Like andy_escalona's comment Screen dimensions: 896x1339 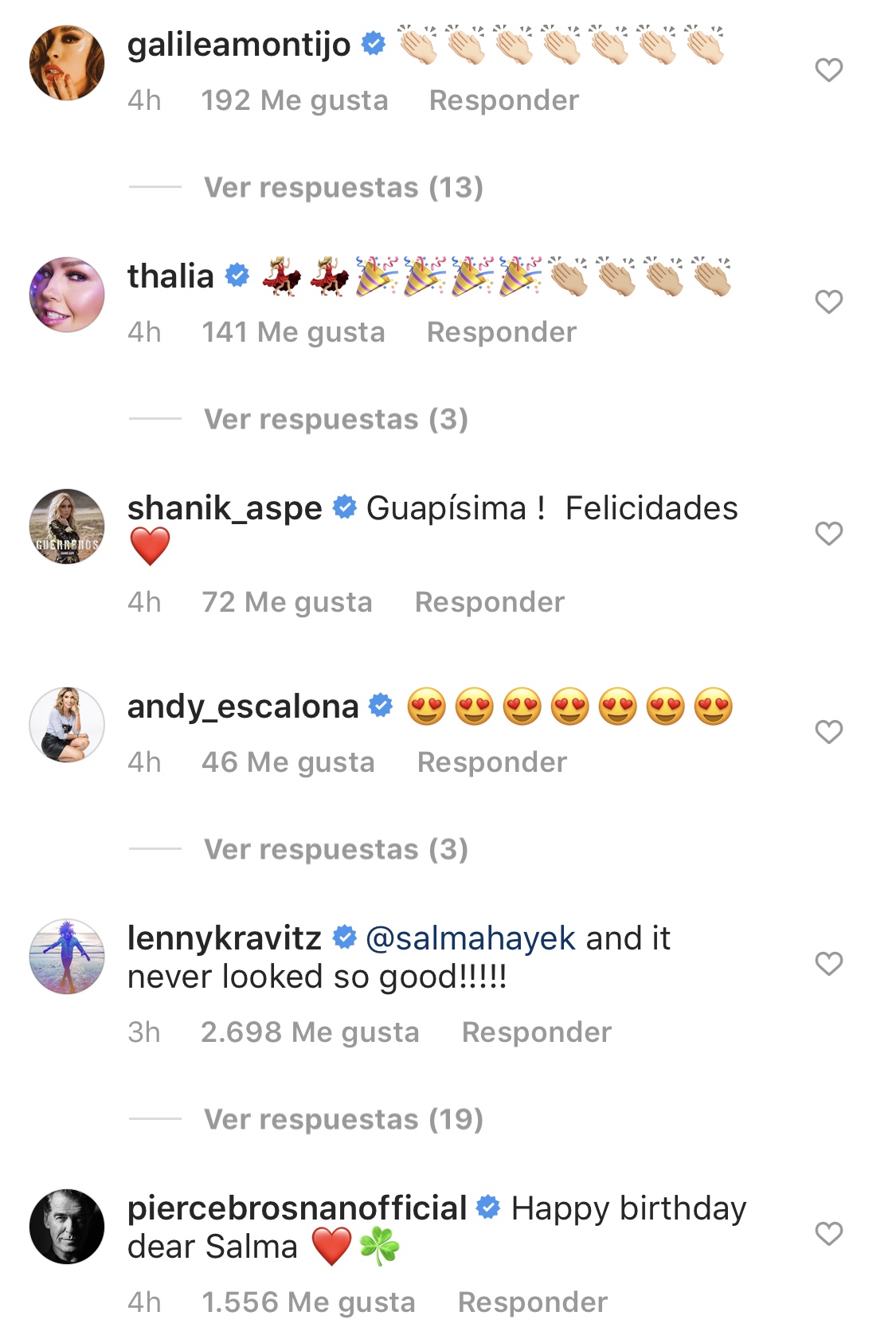tap(828, 732)
